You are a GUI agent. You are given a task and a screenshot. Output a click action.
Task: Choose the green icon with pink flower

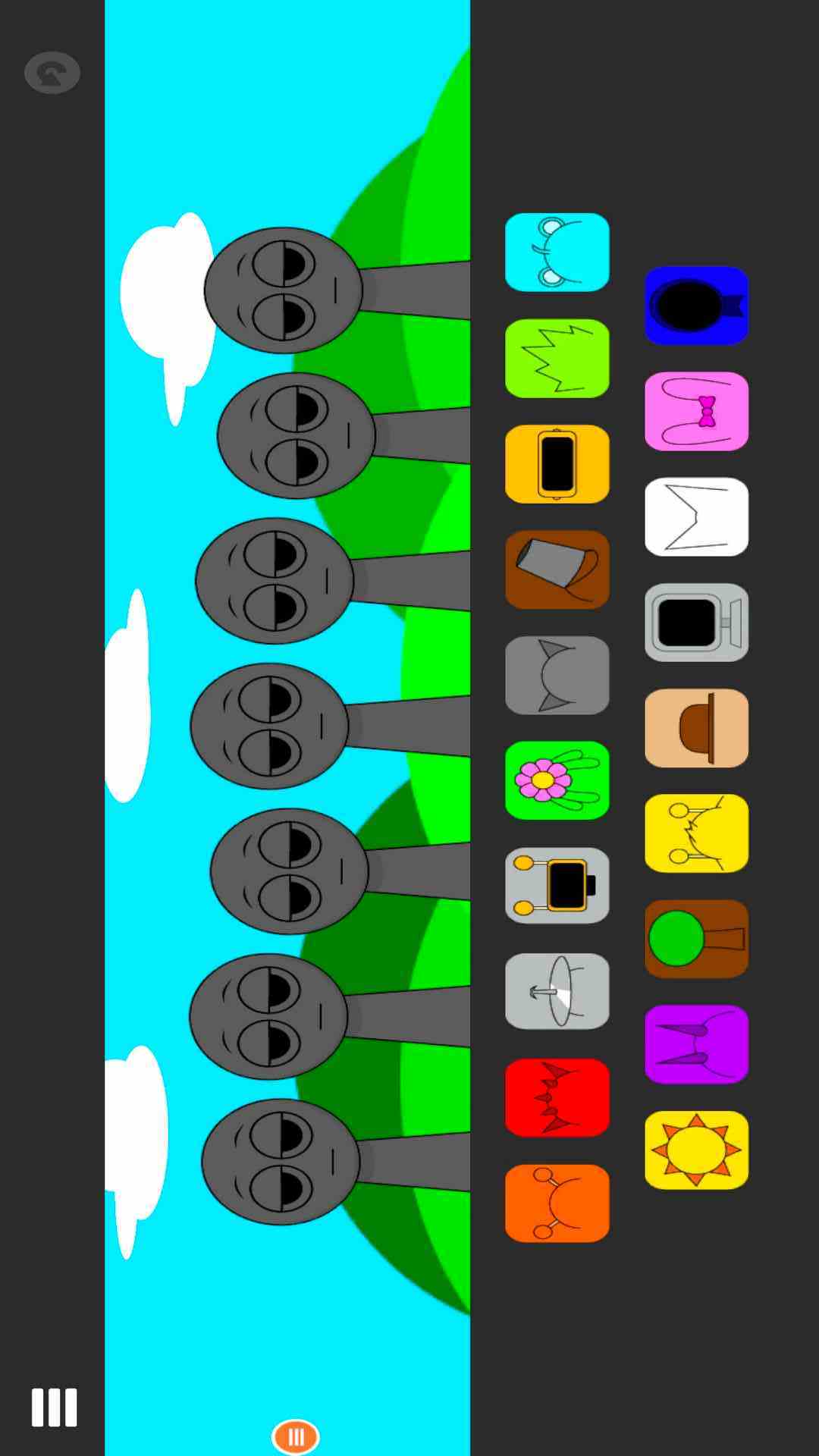(557, 780)
